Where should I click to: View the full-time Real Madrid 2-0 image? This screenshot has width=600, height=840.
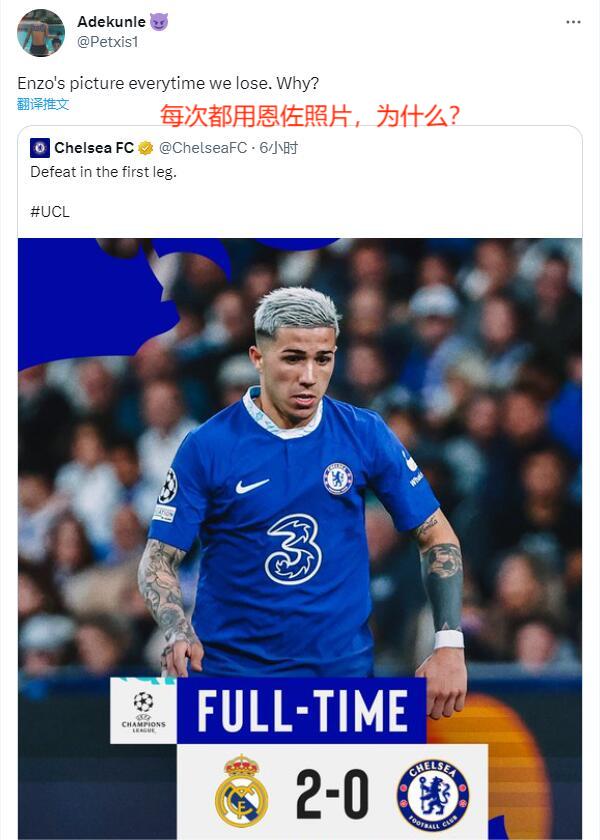coord(300,540)
